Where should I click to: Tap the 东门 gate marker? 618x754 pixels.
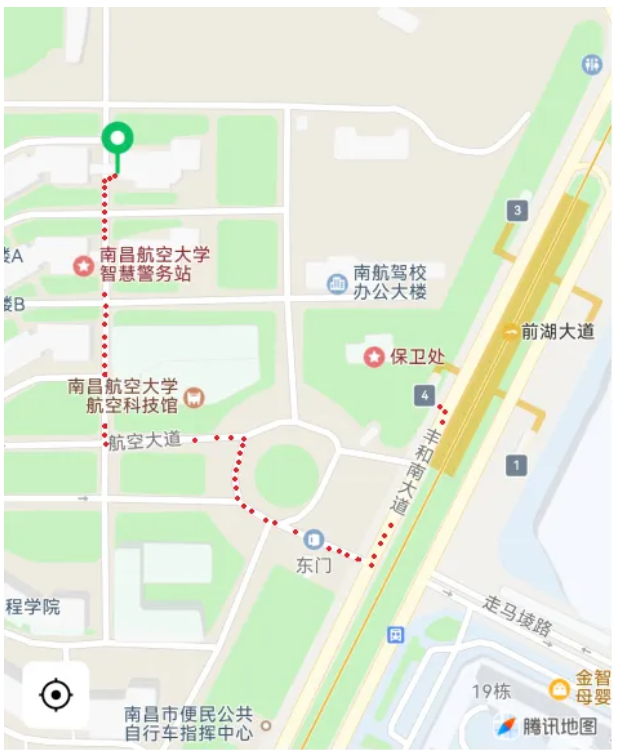[314, 541]
